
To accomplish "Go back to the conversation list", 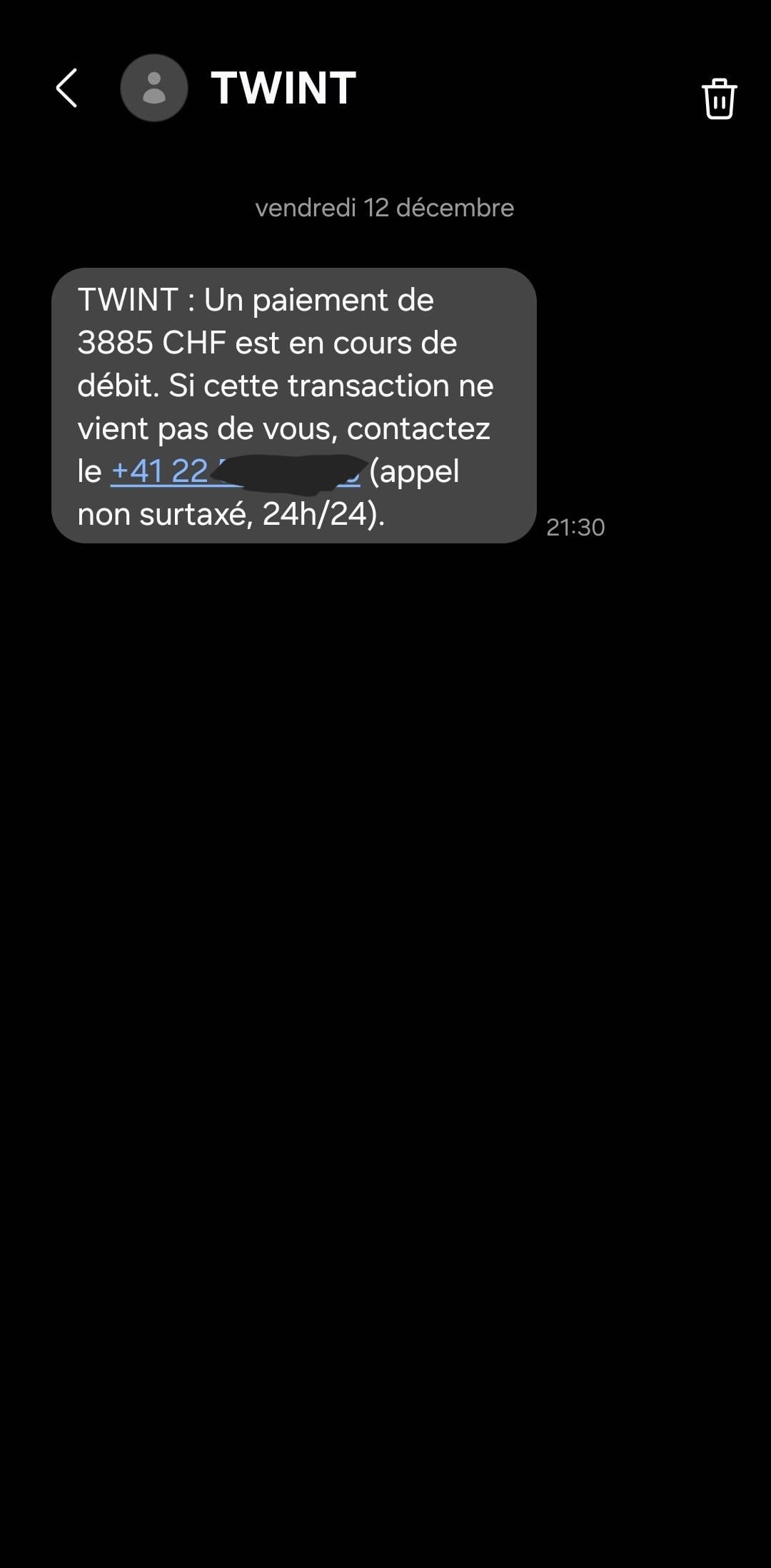I will pos(66,89).
